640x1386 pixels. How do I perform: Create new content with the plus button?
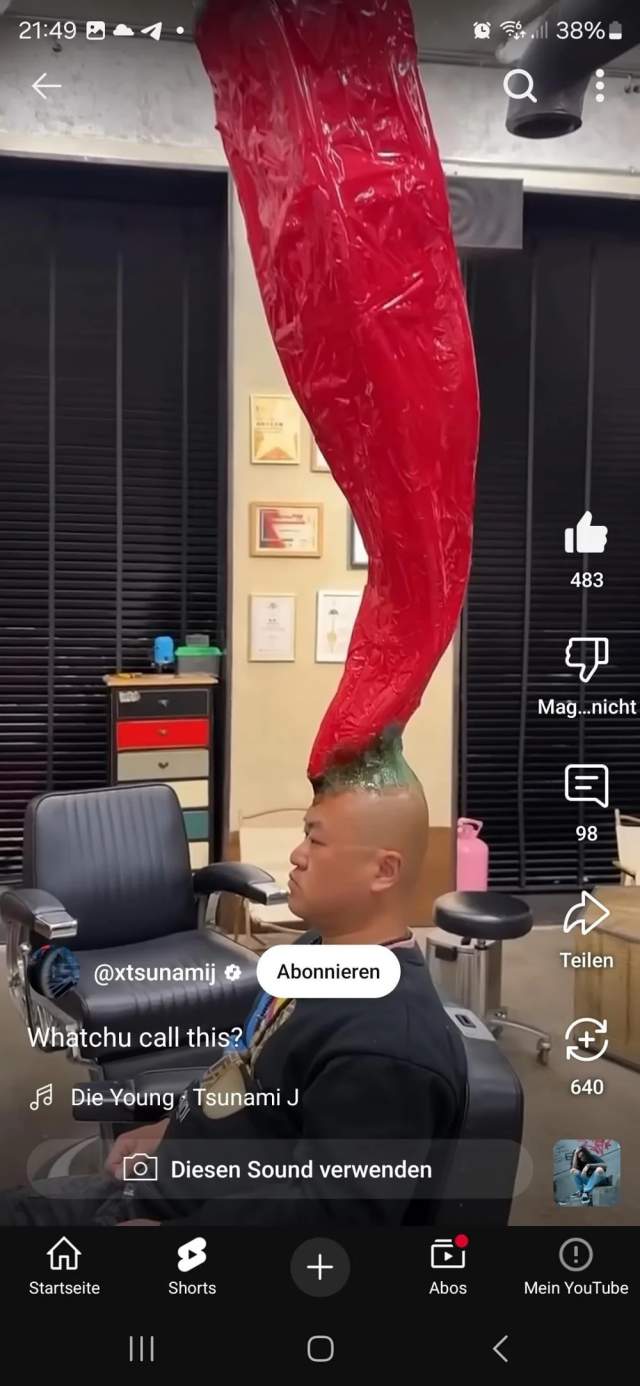coord(320,1268)
